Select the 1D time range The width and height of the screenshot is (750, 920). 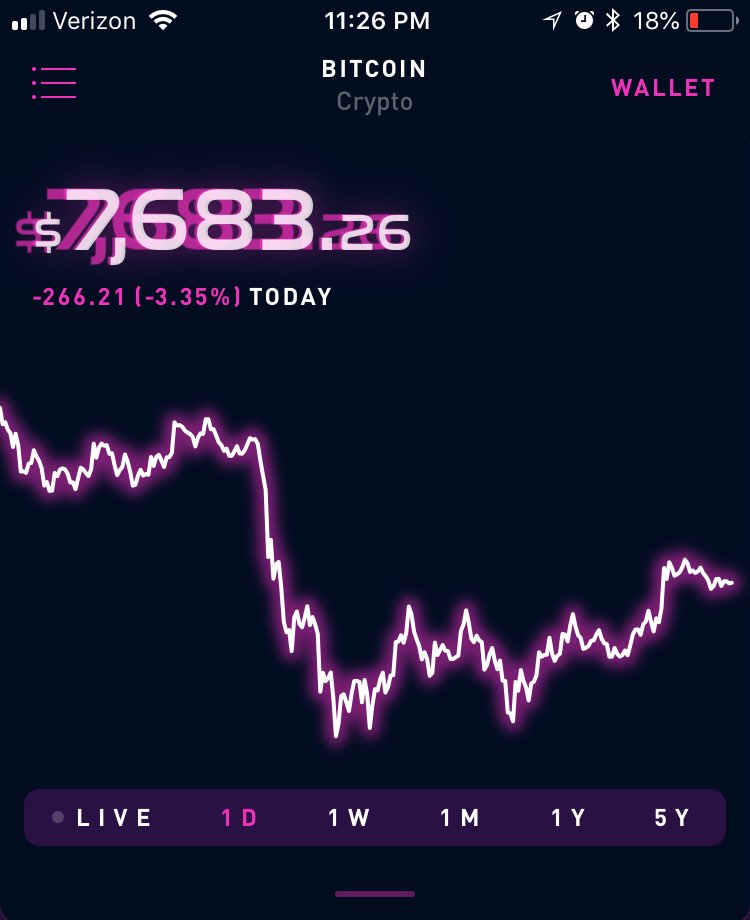tap(240, 818)
